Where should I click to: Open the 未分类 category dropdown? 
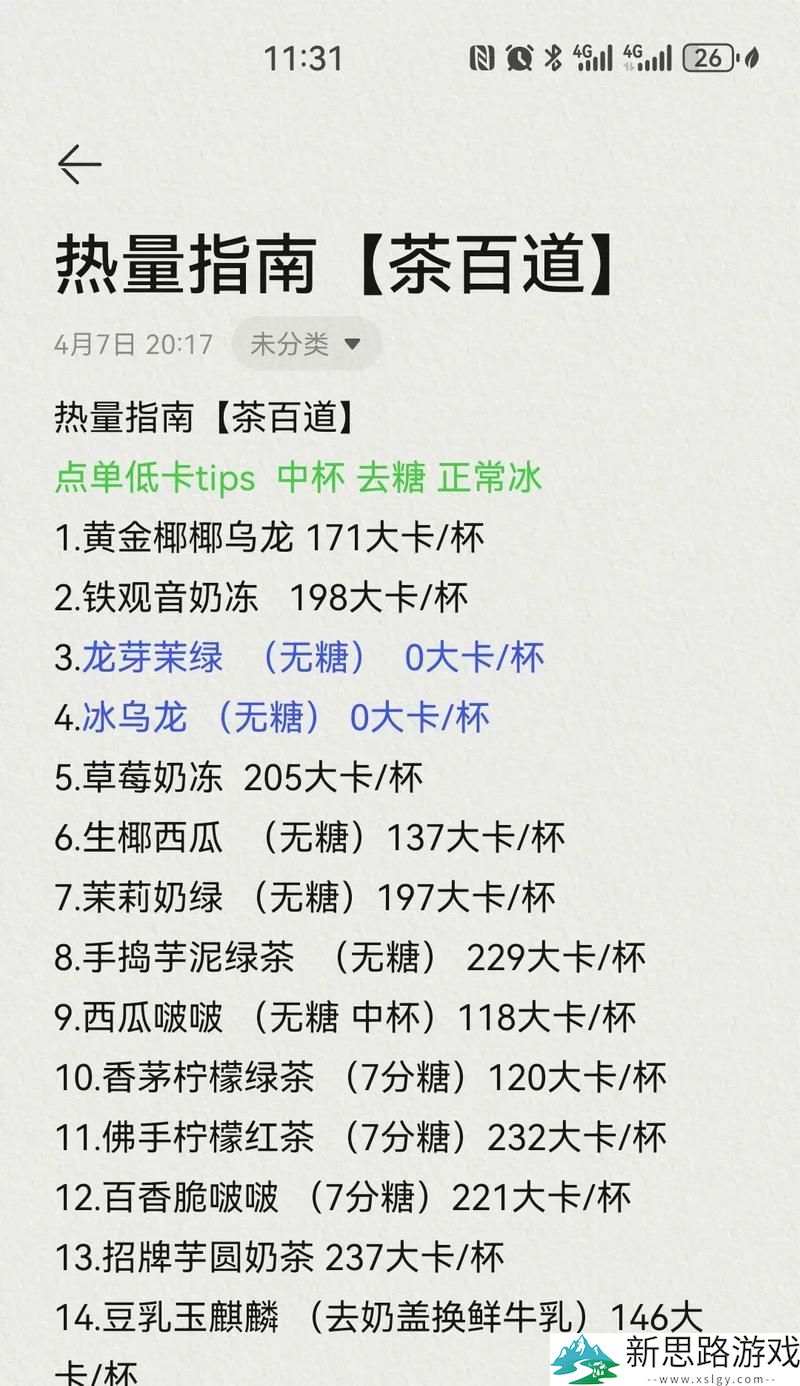tap(306, 344)
